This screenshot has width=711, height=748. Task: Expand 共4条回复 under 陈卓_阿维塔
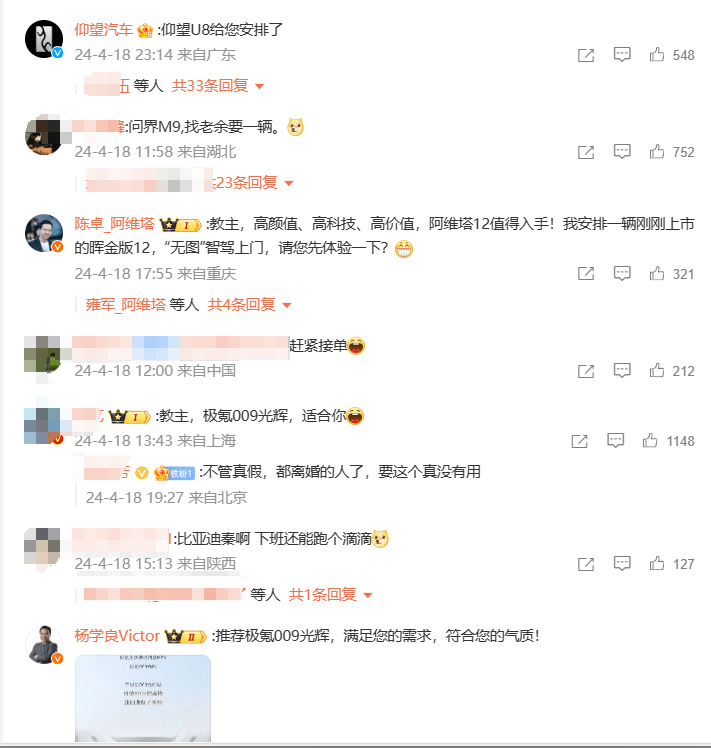pos(249,305)
